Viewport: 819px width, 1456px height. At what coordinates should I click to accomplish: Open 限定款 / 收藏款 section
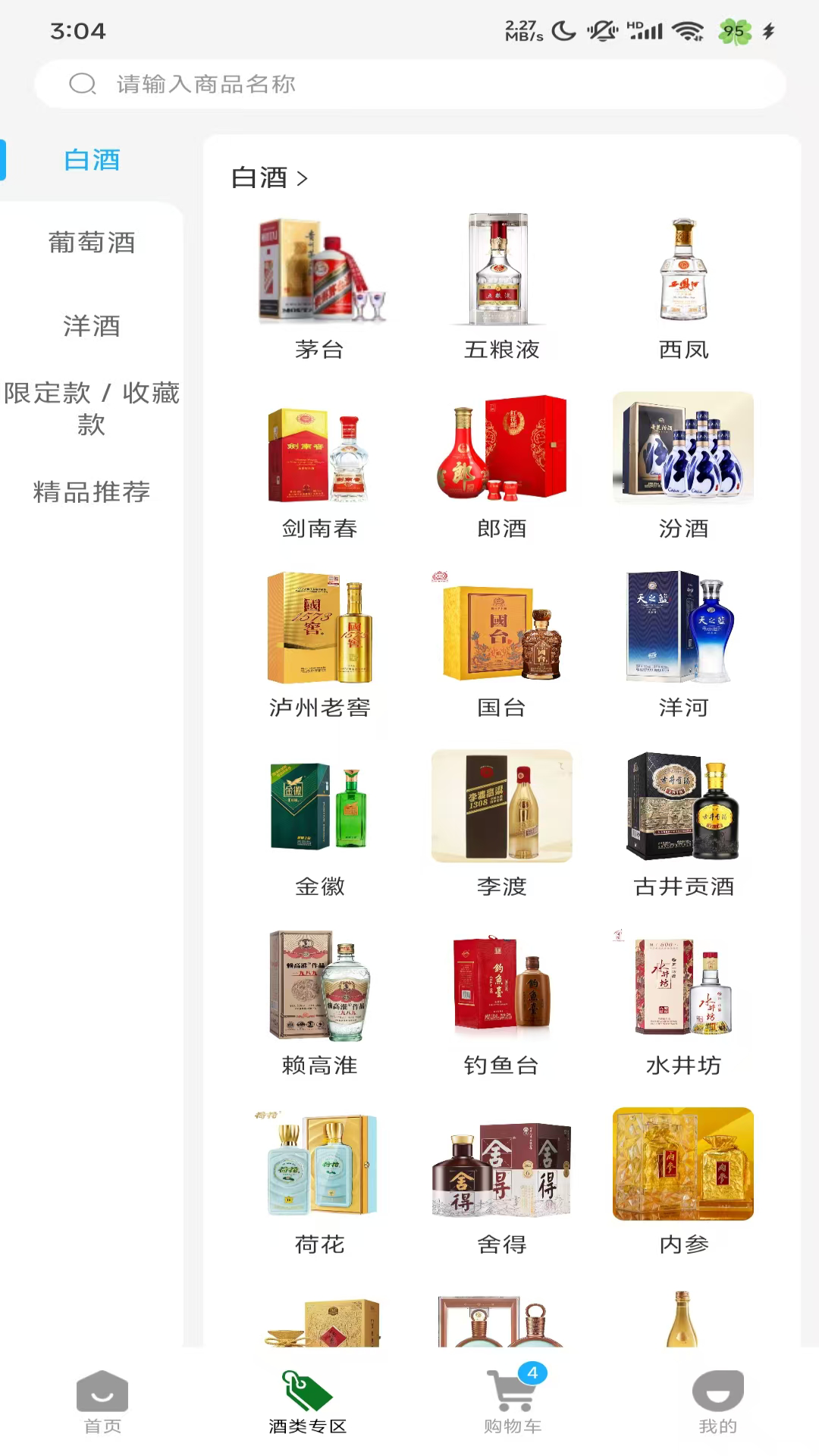click(x=92, y=411)
